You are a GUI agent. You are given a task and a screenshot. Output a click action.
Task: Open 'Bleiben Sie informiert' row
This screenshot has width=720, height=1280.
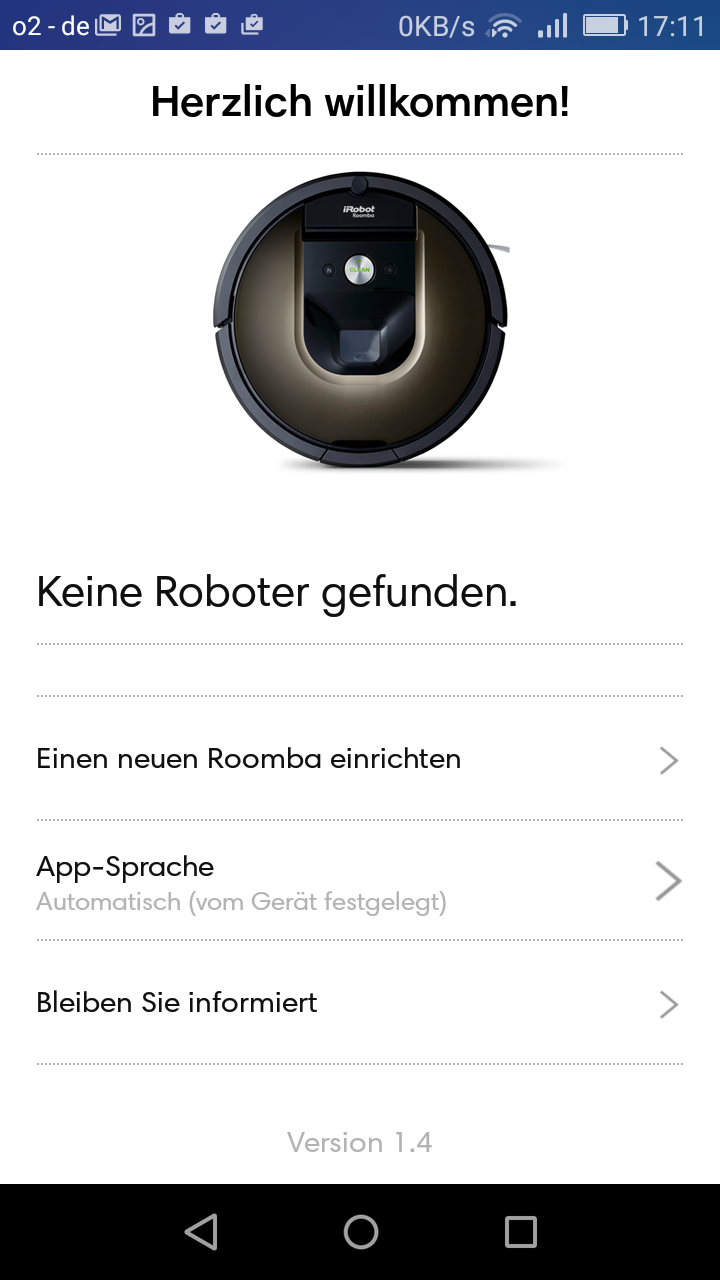tap(360, 1003)
